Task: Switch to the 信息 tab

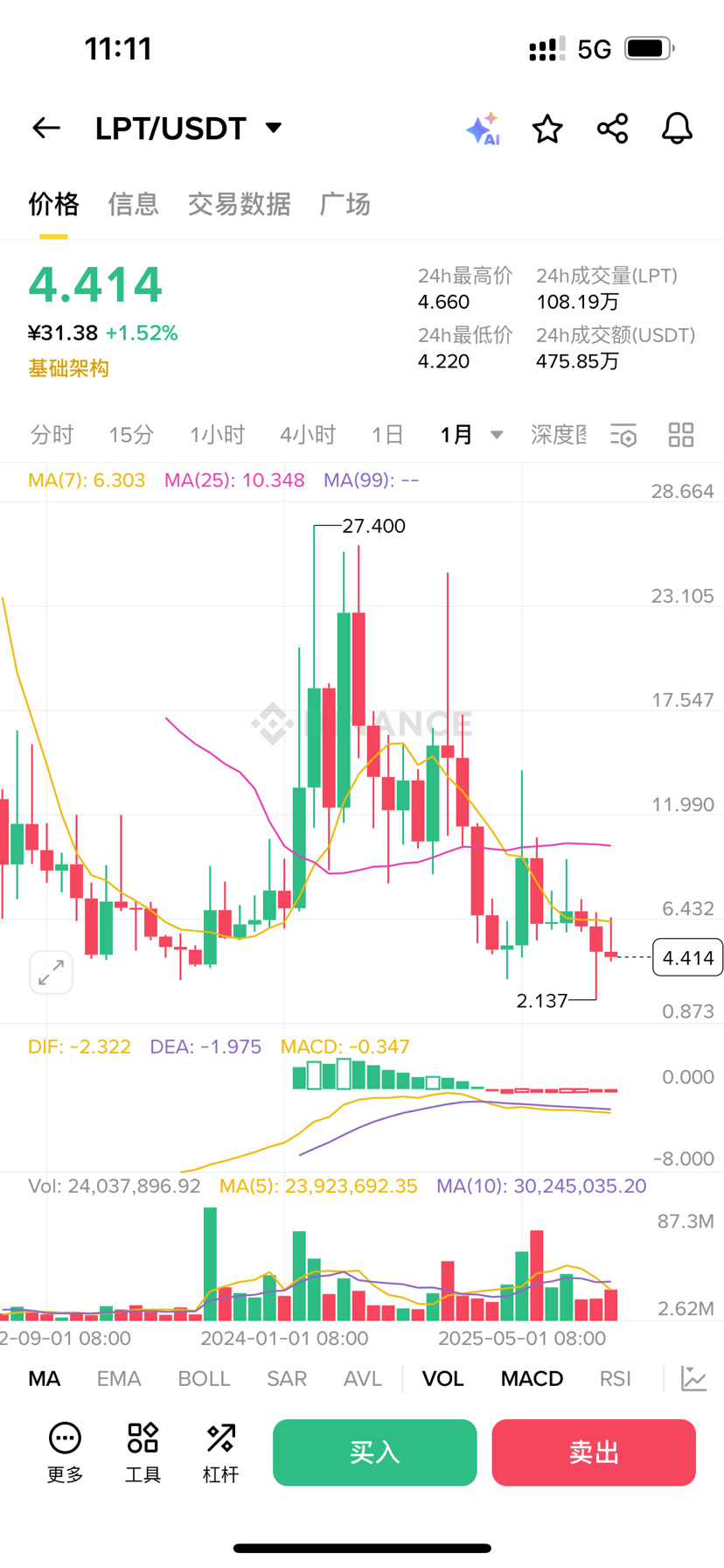Action: [x=133, y=204]
